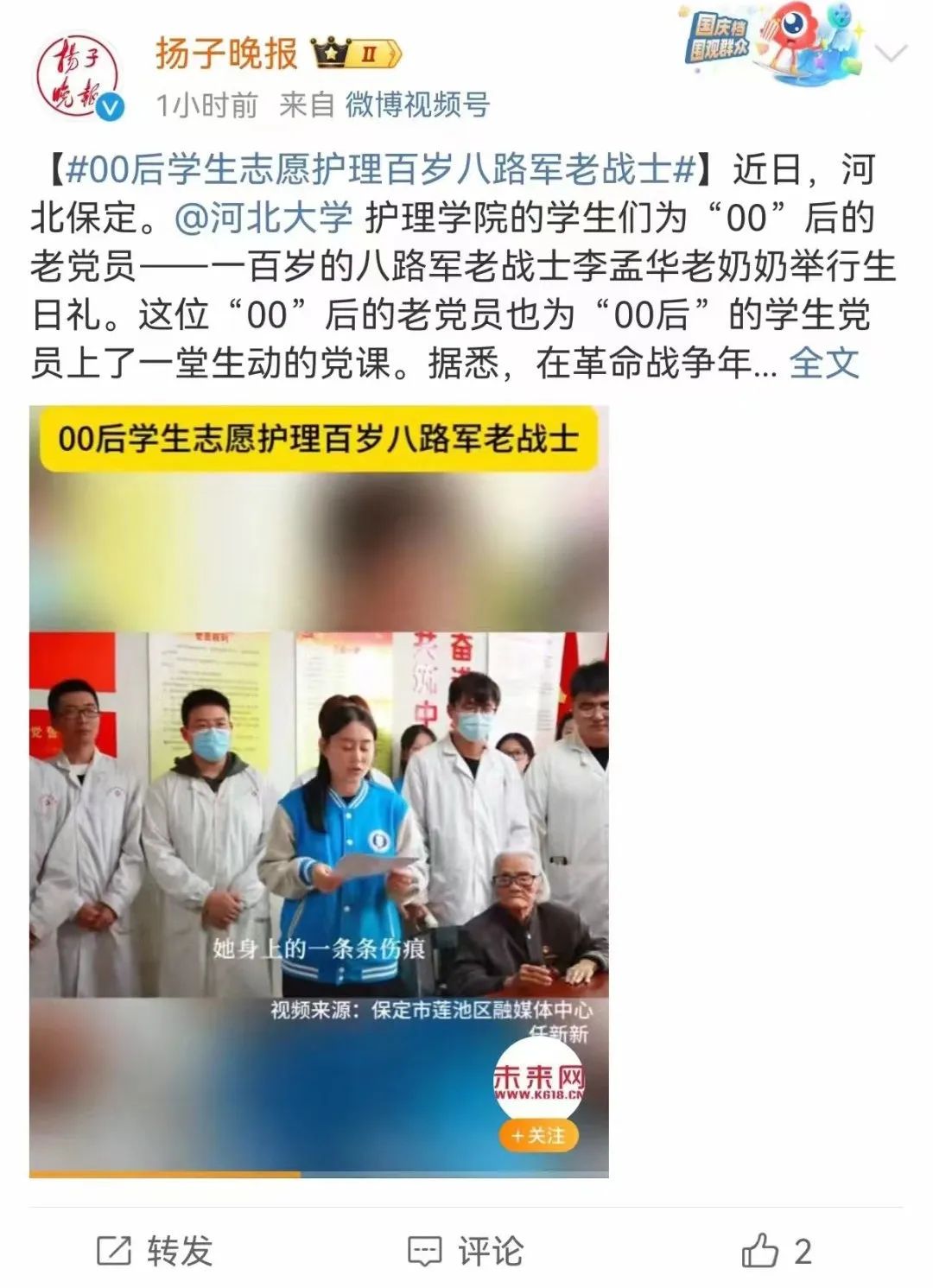Open the 扬子晚报 account name

point(226,54)
